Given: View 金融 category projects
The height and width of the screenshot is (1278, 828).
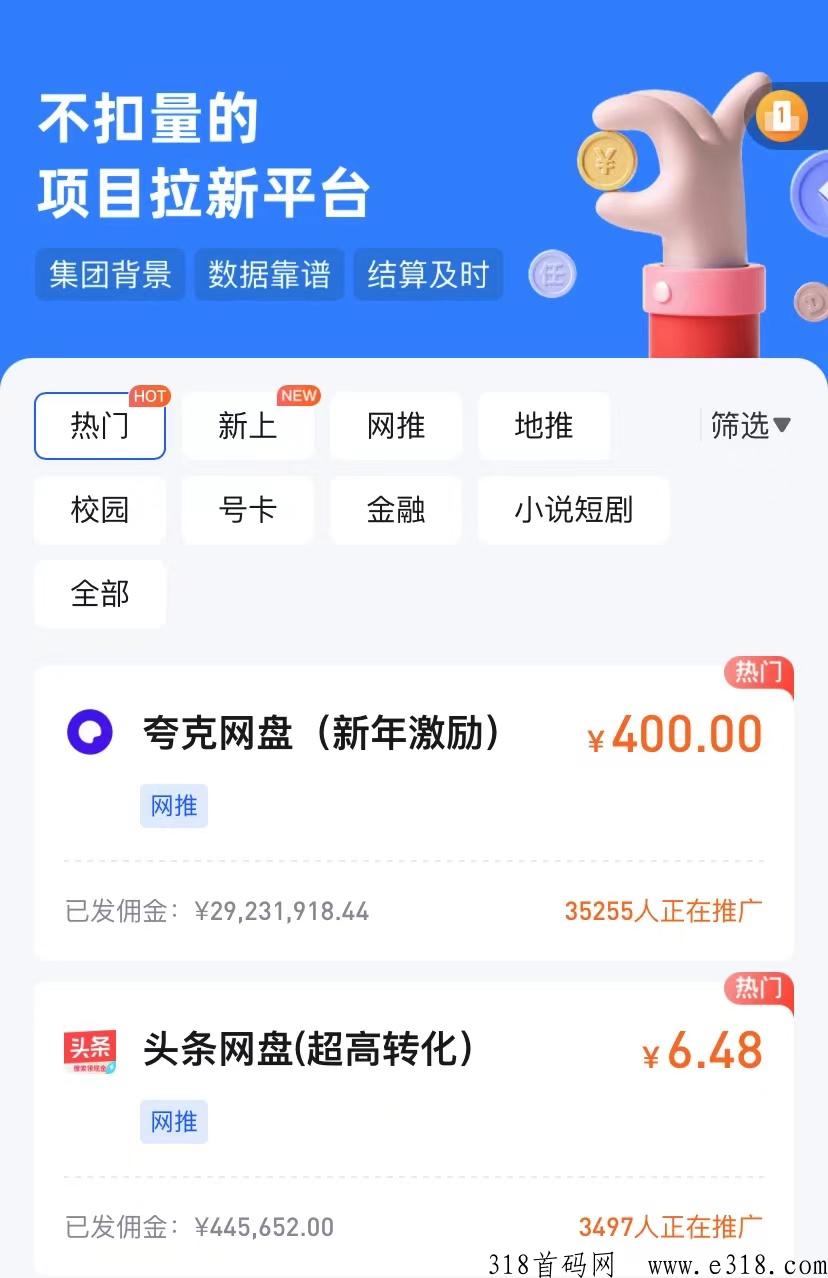Looking at the screenshot, I should (396, 510).
